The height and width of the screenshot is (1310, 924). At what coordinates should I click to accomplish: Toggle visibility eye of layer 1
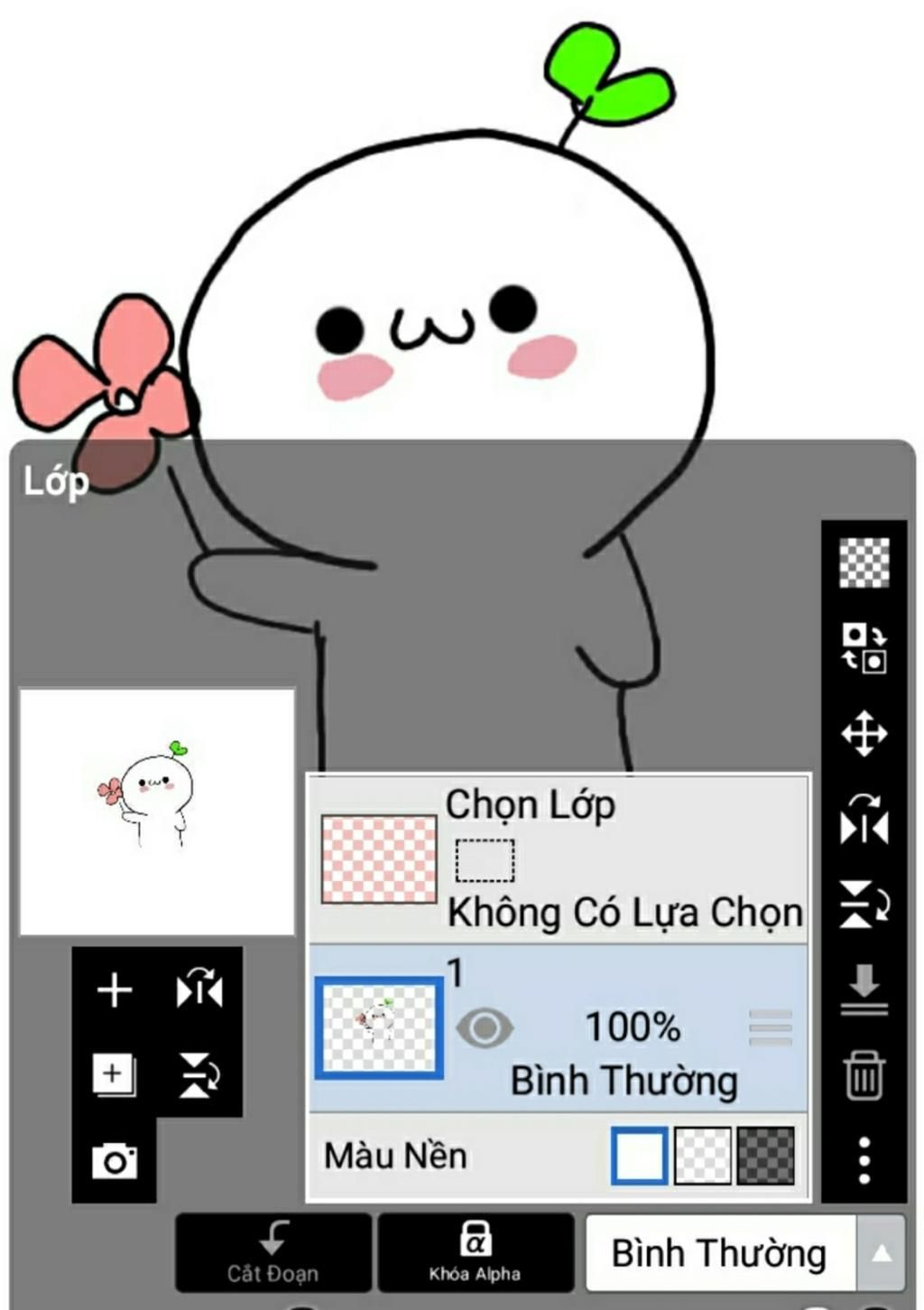click(485, 1027)
